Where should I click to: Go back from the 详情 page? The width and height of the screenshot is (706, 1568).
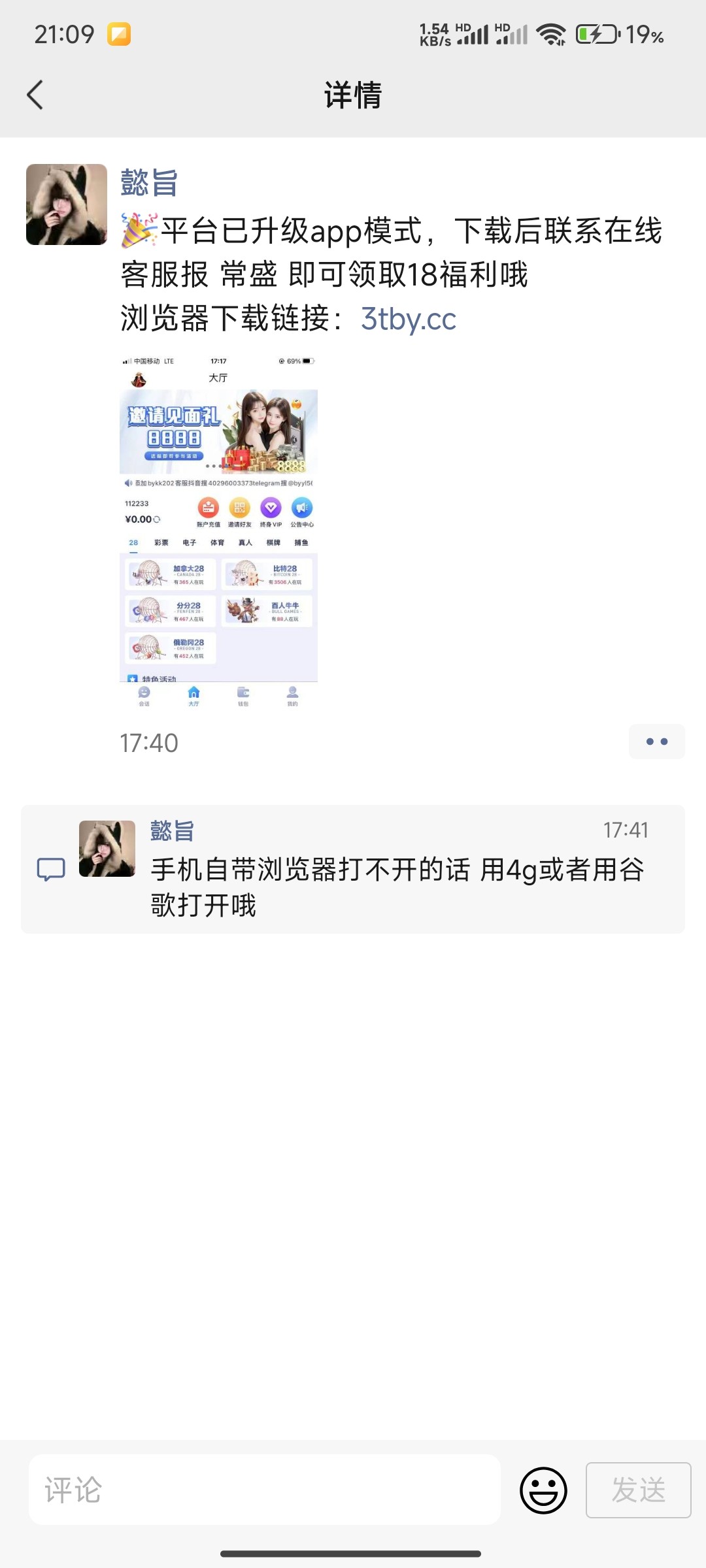click(x=35, y=95)
